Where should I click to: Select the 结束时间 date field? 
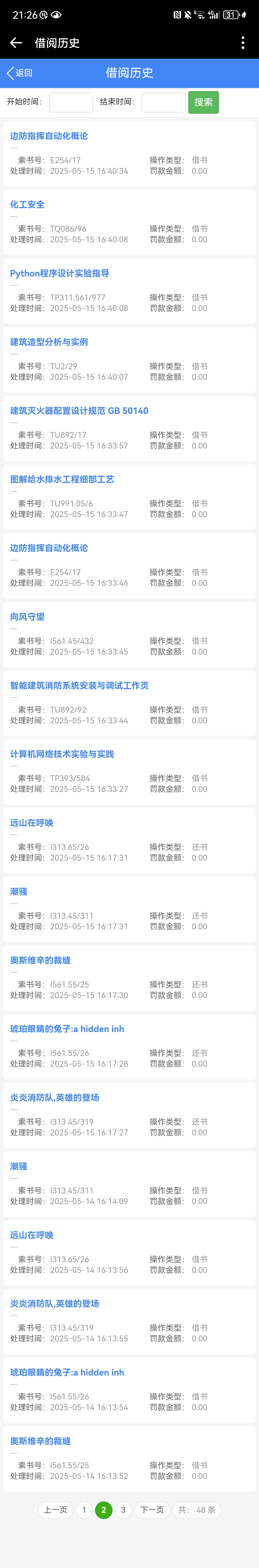tap(163, 102)
